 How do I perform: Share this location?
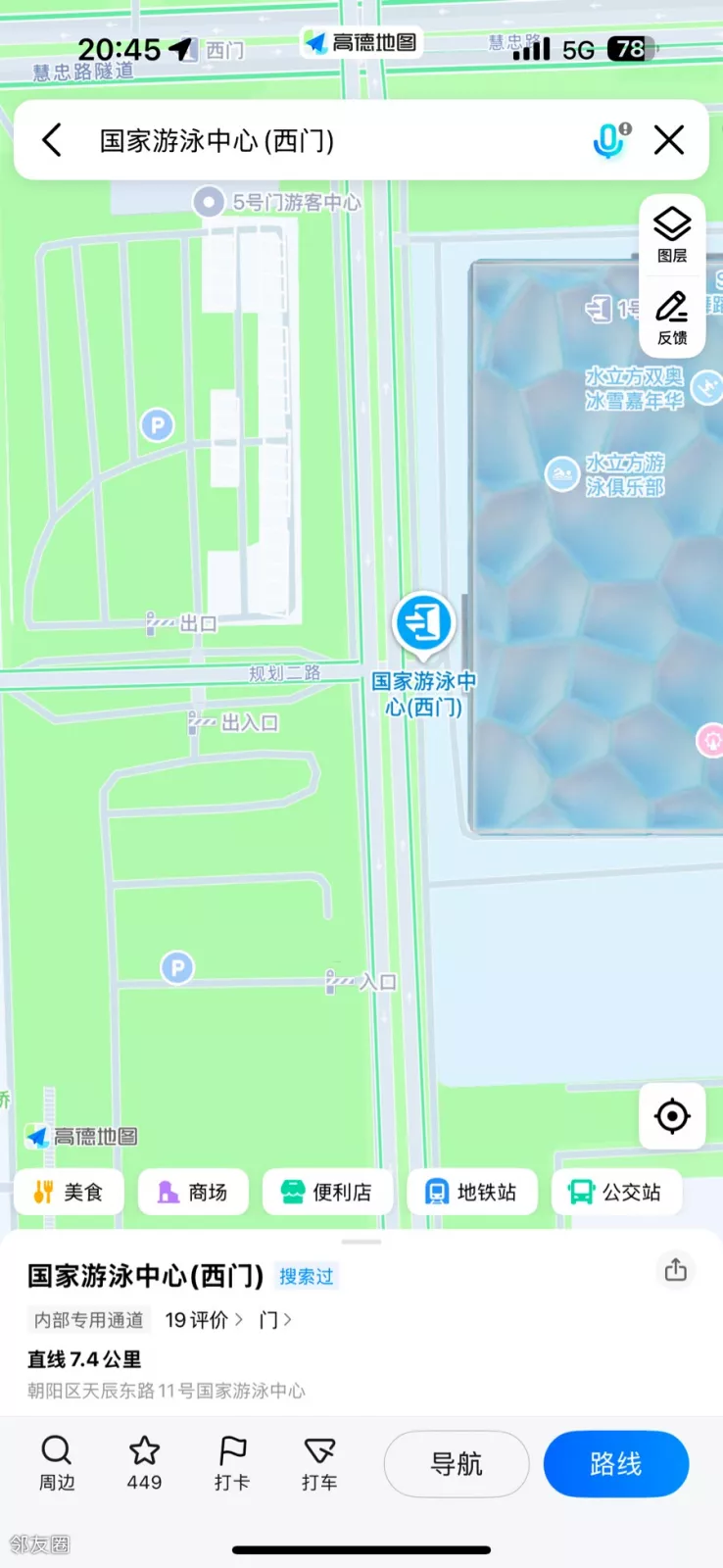tap(676, 1270)
